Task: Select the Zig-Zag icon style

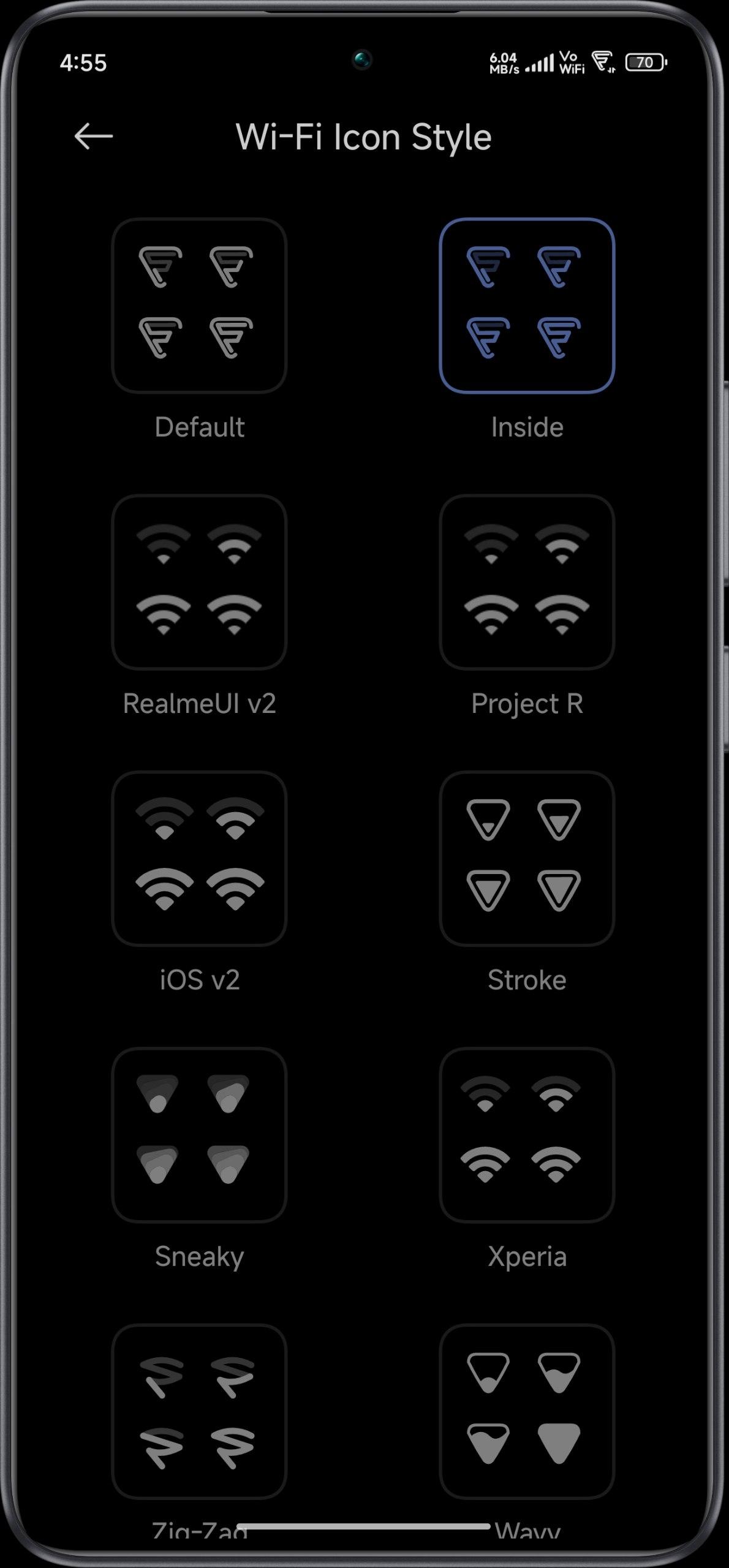Action: coord(199,1412)
